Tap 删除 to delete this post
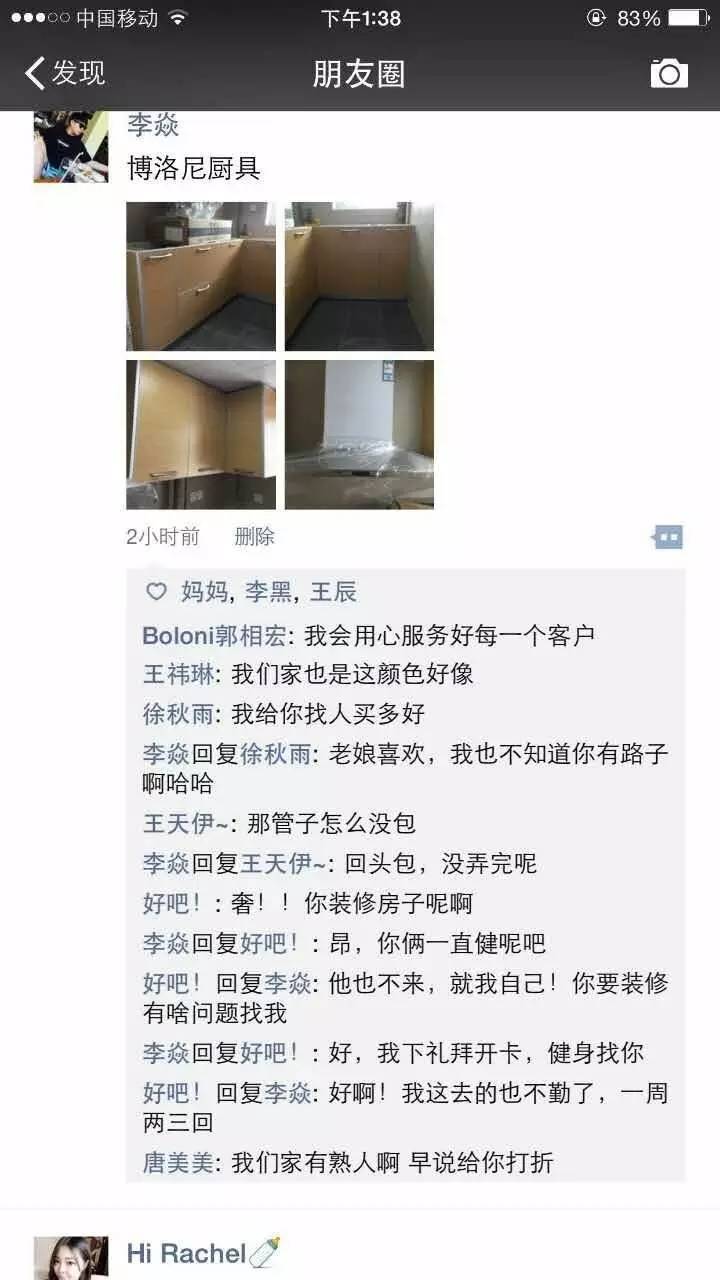 [254, 537]
